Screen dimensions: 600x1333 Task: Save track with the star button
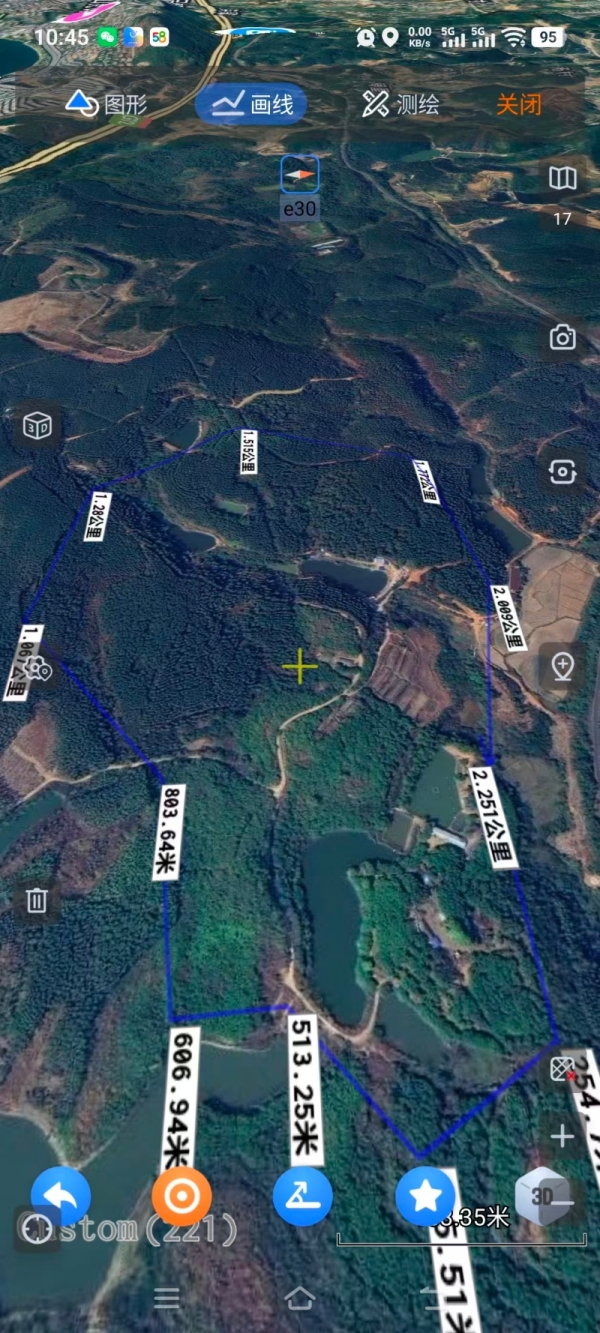(x=425, y=1196)
